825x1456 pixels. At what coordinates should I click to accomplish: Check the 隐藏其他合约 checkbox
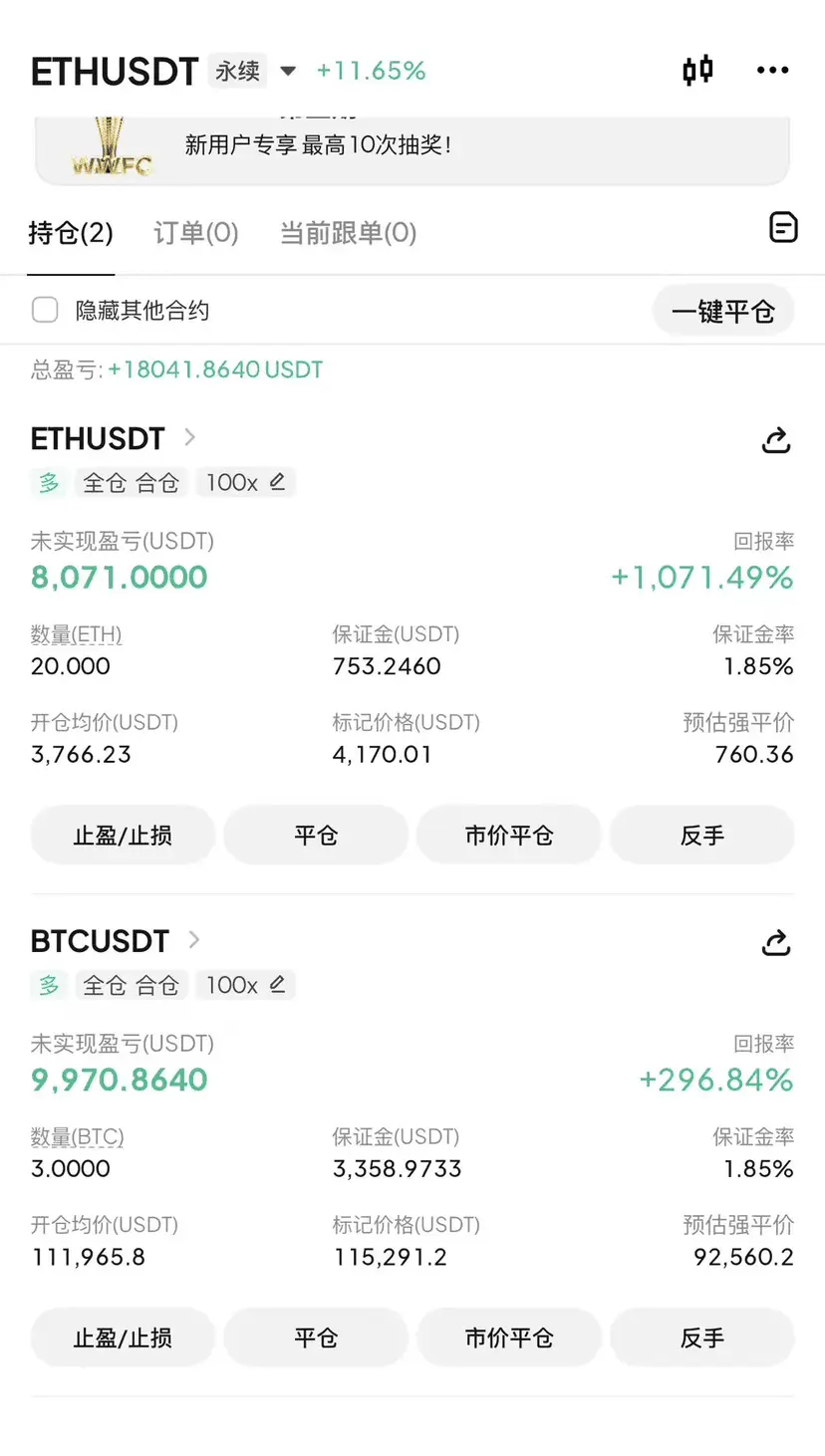pos(45,310)
